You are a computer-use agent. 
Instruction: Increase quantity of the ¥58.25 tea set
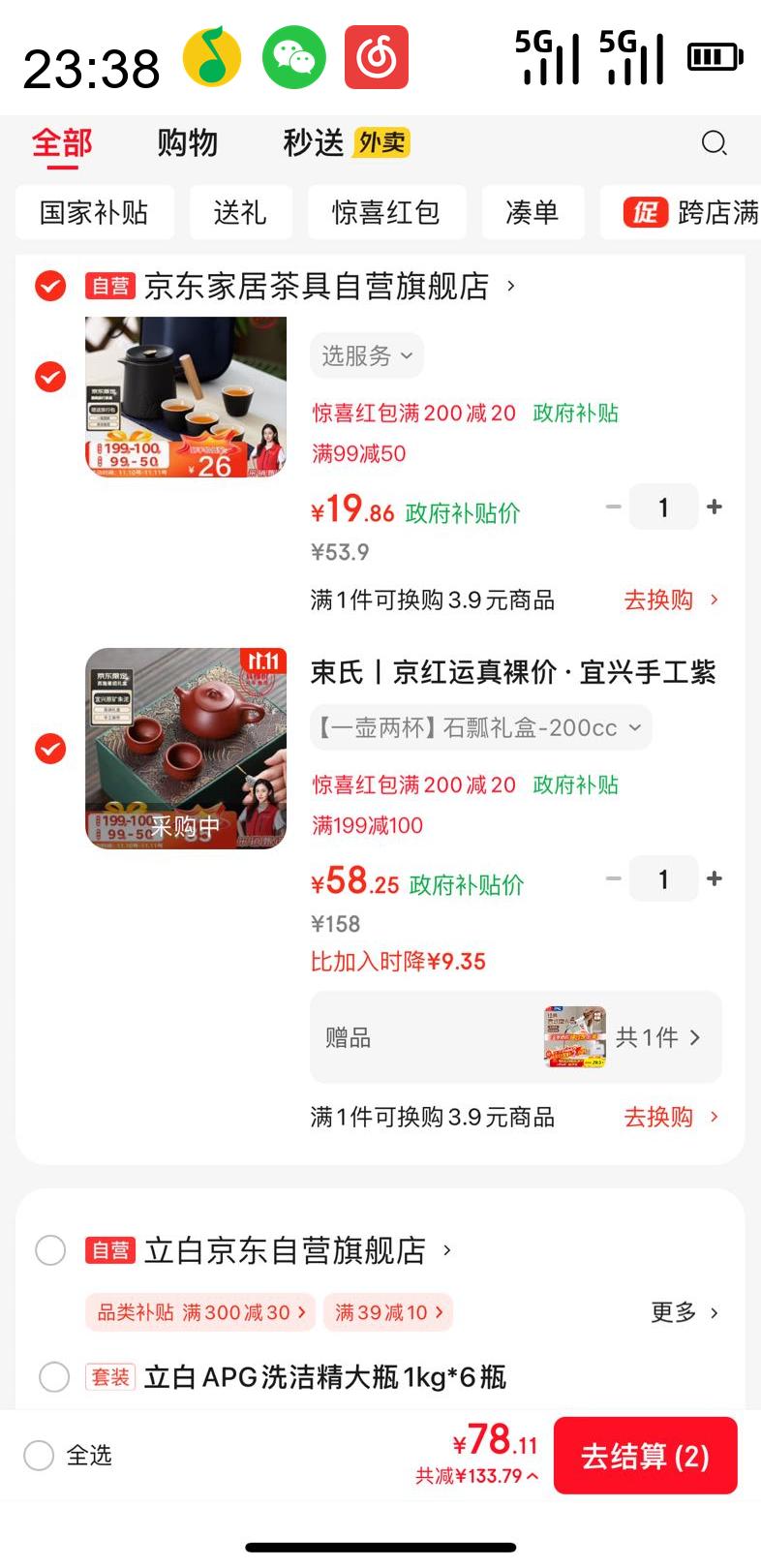tap(715, 878)
